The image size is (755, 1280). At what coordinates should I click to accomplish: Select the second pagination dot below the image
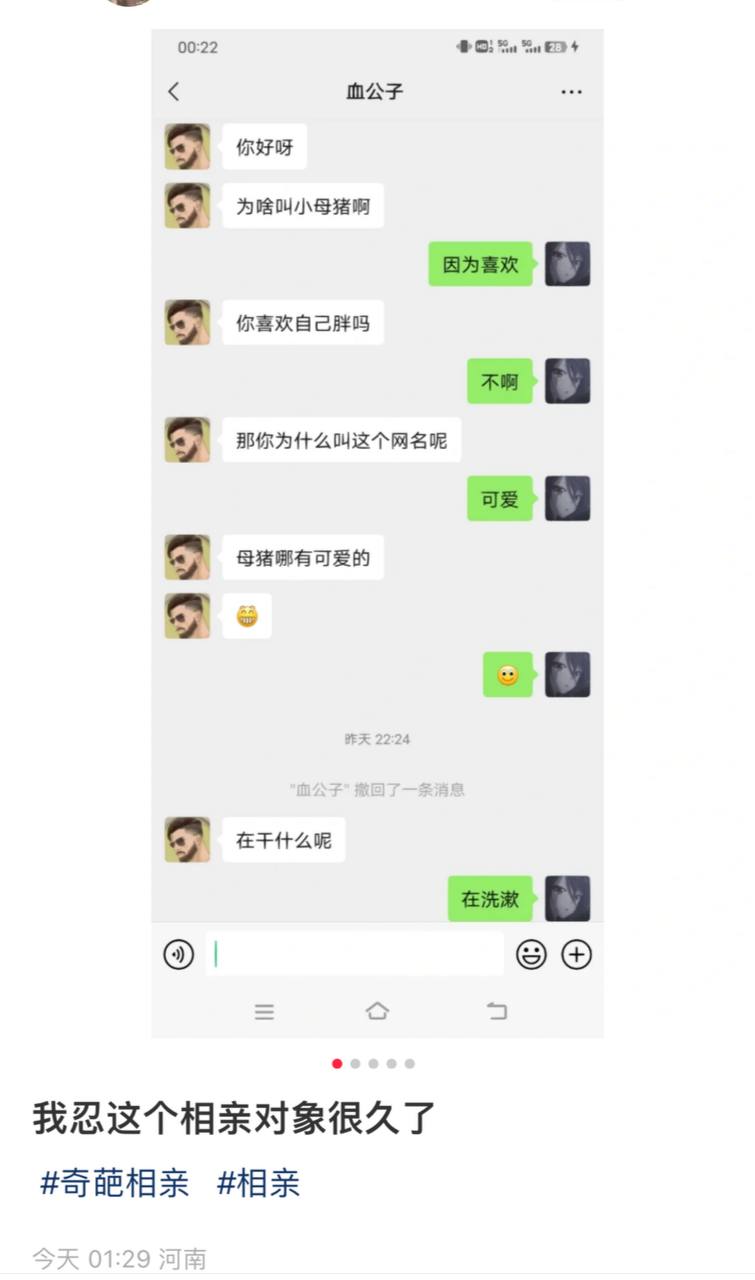(353, 1065)
